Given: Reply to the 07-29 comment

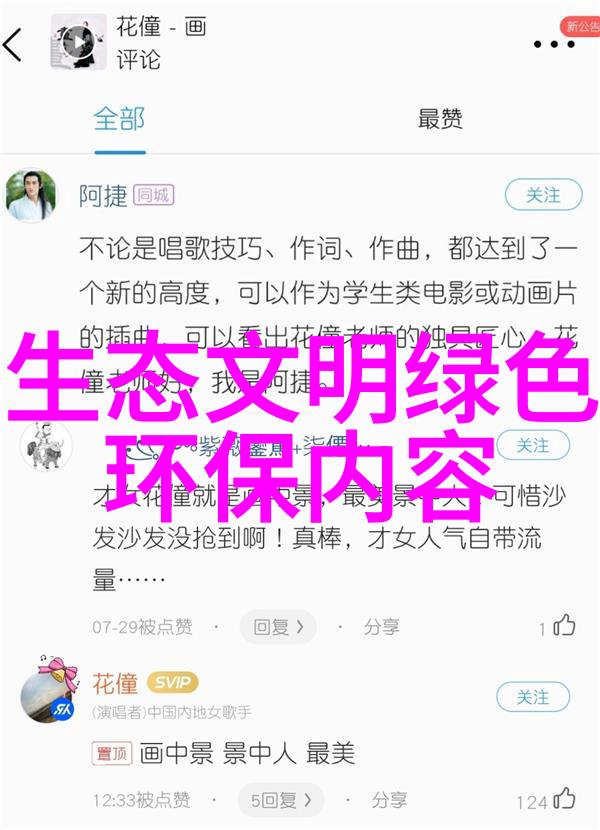Looking at the screenshot, I should coord(277,627).
